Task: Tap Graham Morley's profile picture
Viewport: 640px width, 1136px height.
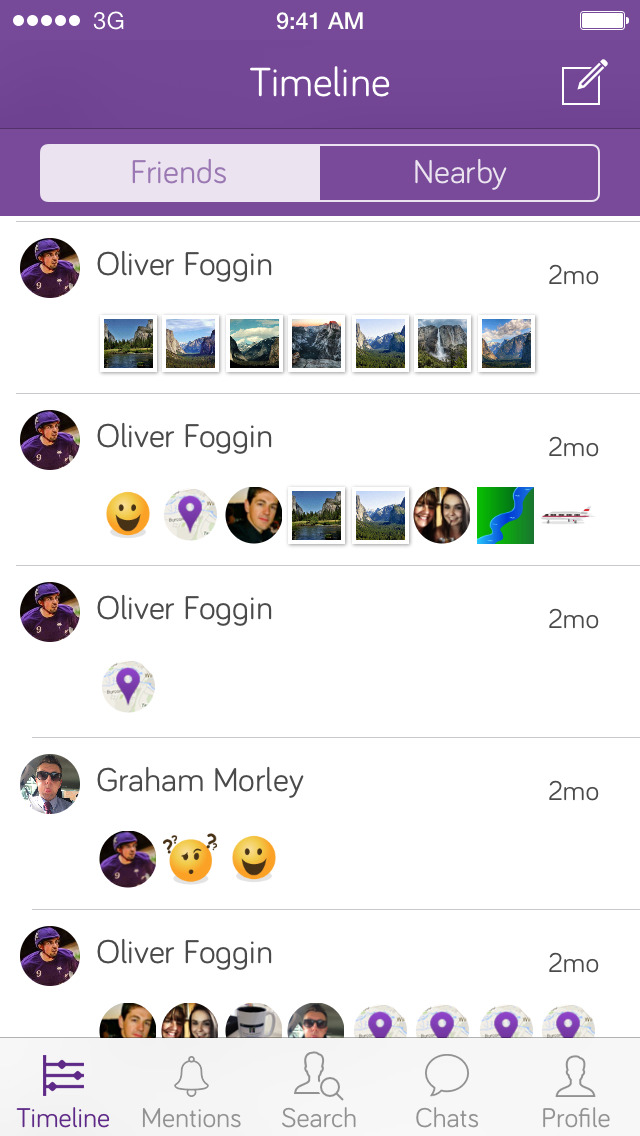Action: 50,784
